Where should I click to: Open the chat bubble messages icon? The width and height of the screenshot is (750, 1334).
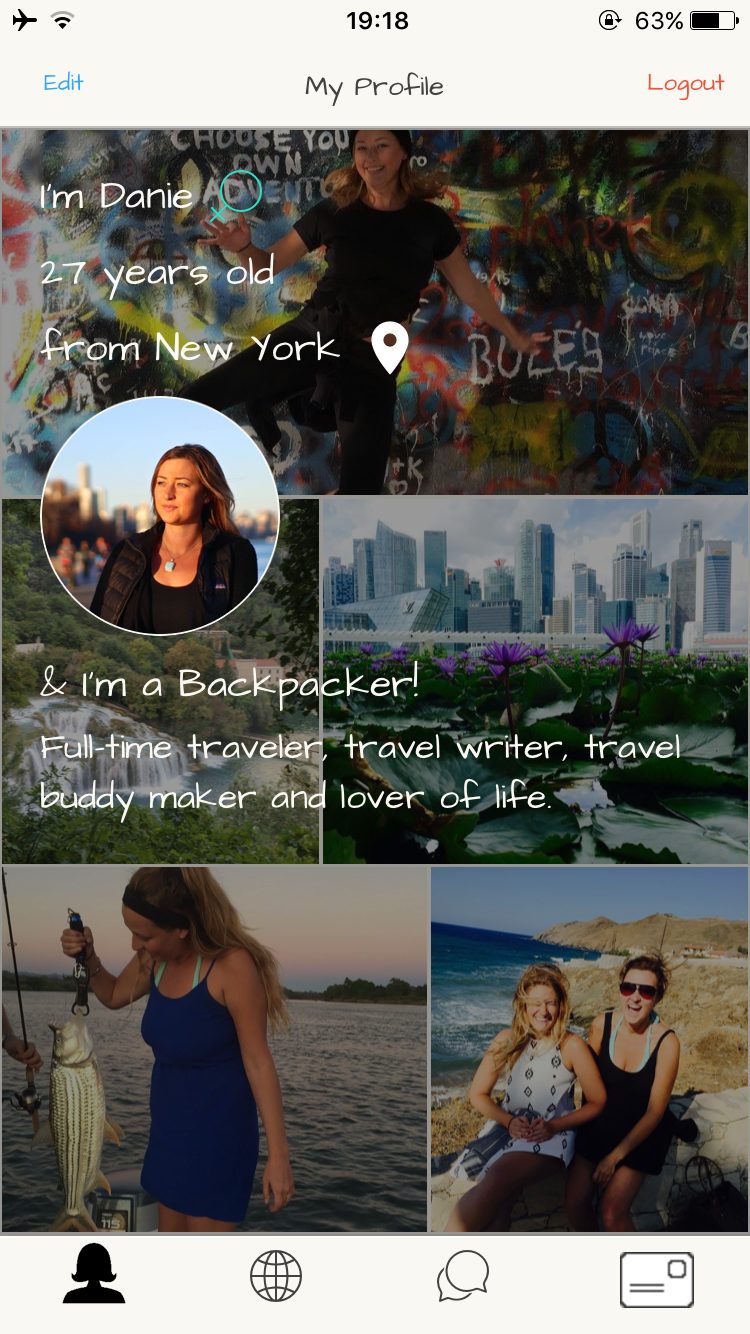click(x=461, y=1274)
